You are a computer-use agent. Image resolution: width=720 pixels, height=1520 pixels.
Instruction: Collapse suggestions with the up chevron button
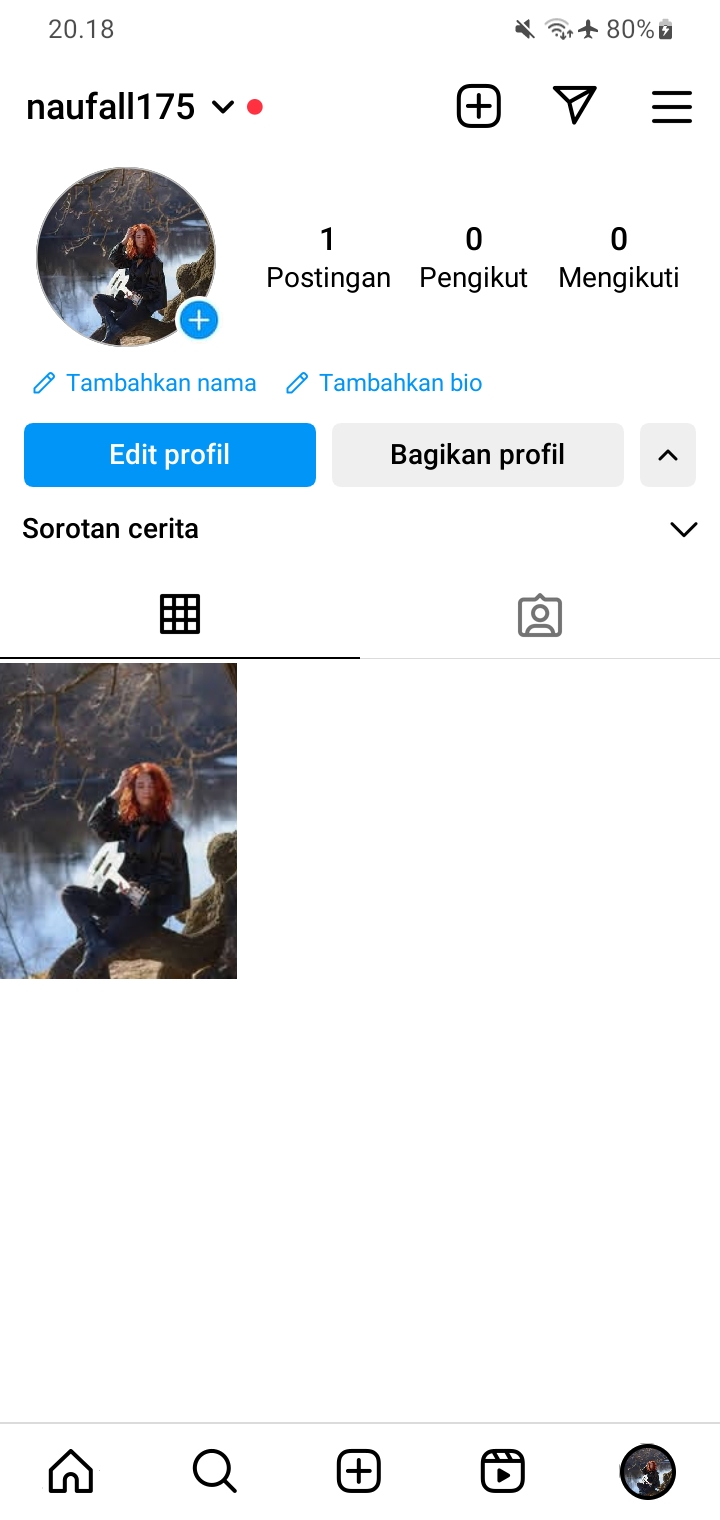[668, 455]
